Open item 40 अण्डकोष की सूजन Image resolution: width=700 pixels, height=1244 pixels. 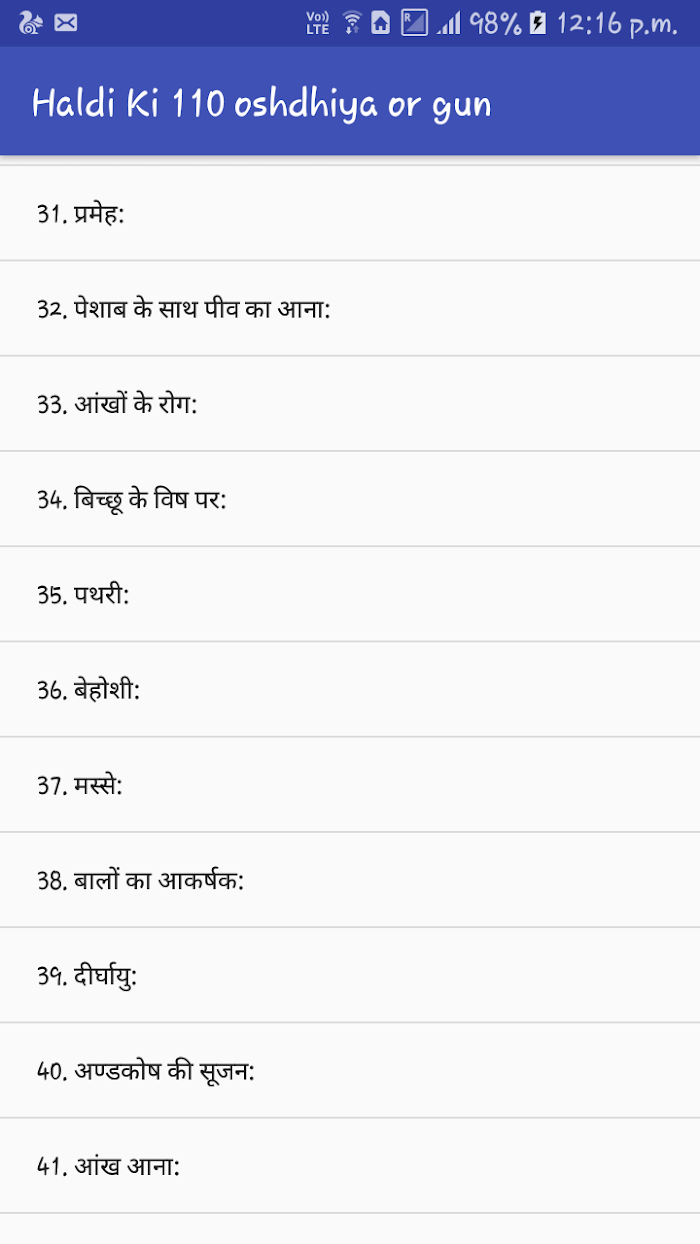tap(350, 1071)
